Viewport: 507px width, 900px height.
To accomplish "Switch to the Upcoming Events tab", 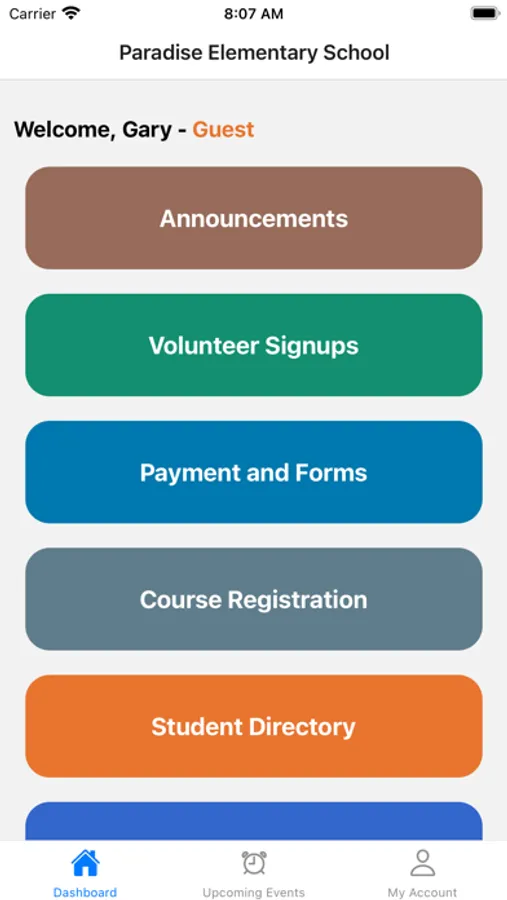I will point(253,872).
